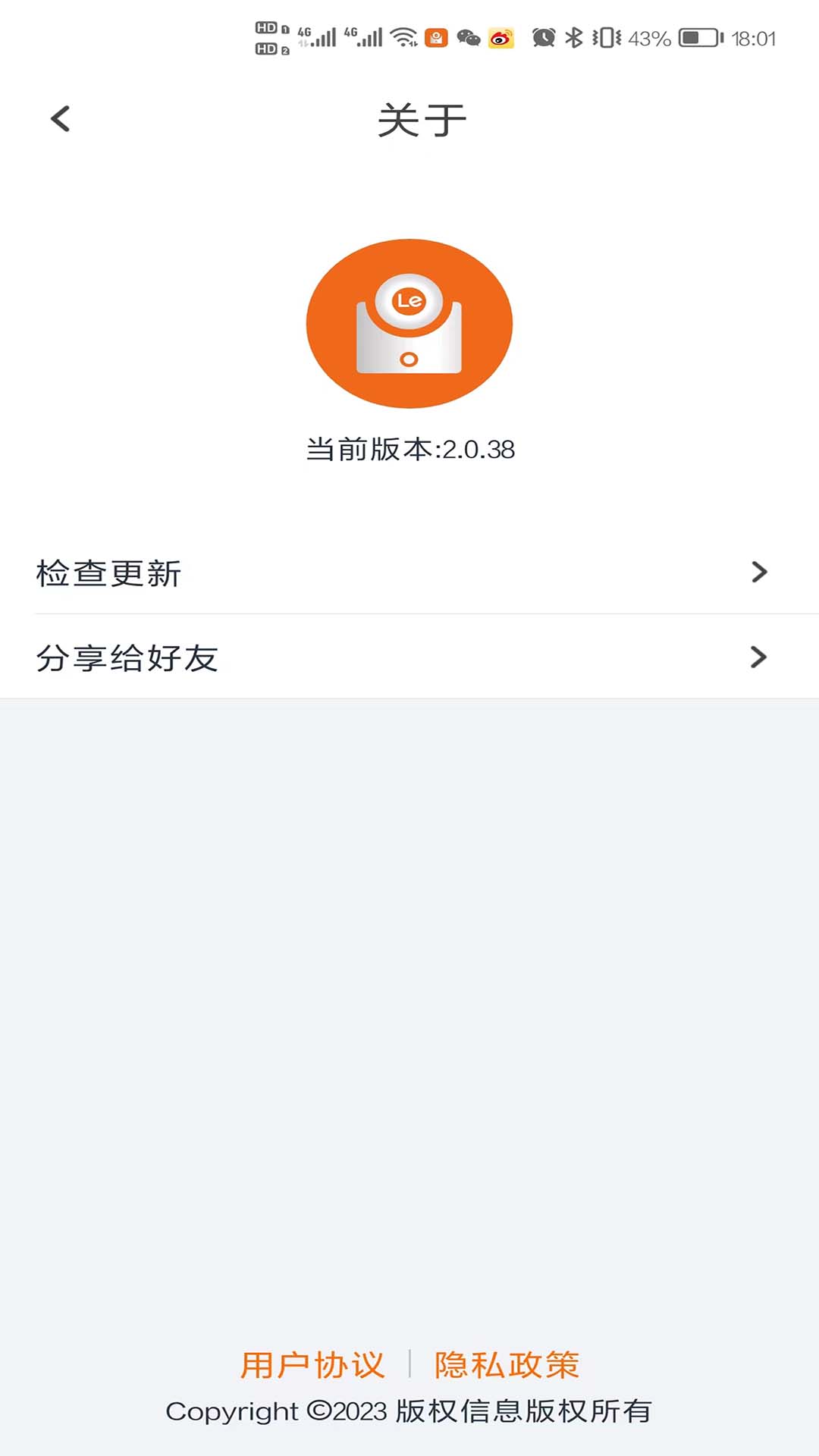This screenshot has width=819, height=1456.
Task: Click the vibrate mode status bar icon
Action: (607, 36)
